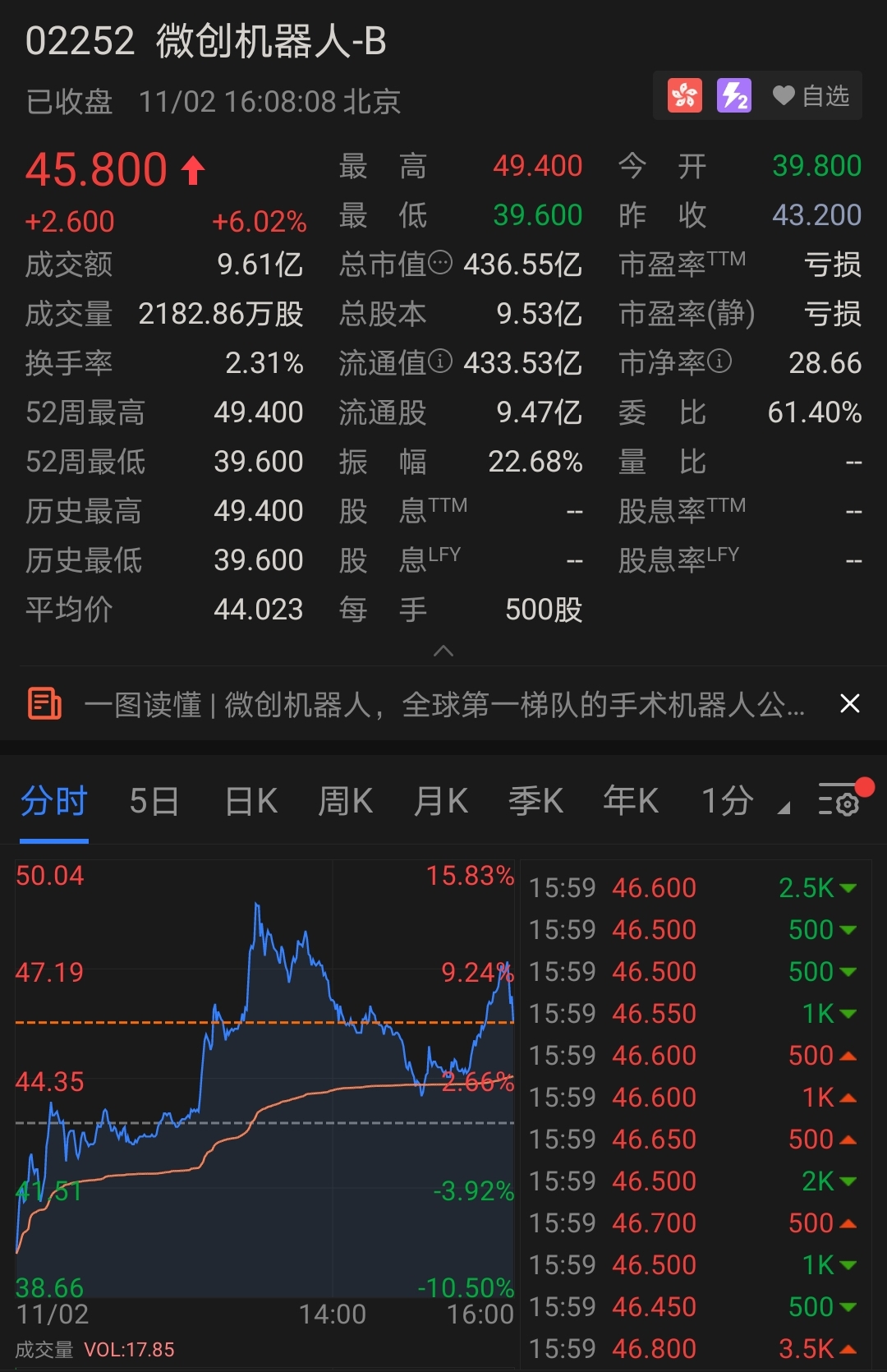Add stock to 自选 watchlist
887x1372 pixels.
[x=811, y=97]
